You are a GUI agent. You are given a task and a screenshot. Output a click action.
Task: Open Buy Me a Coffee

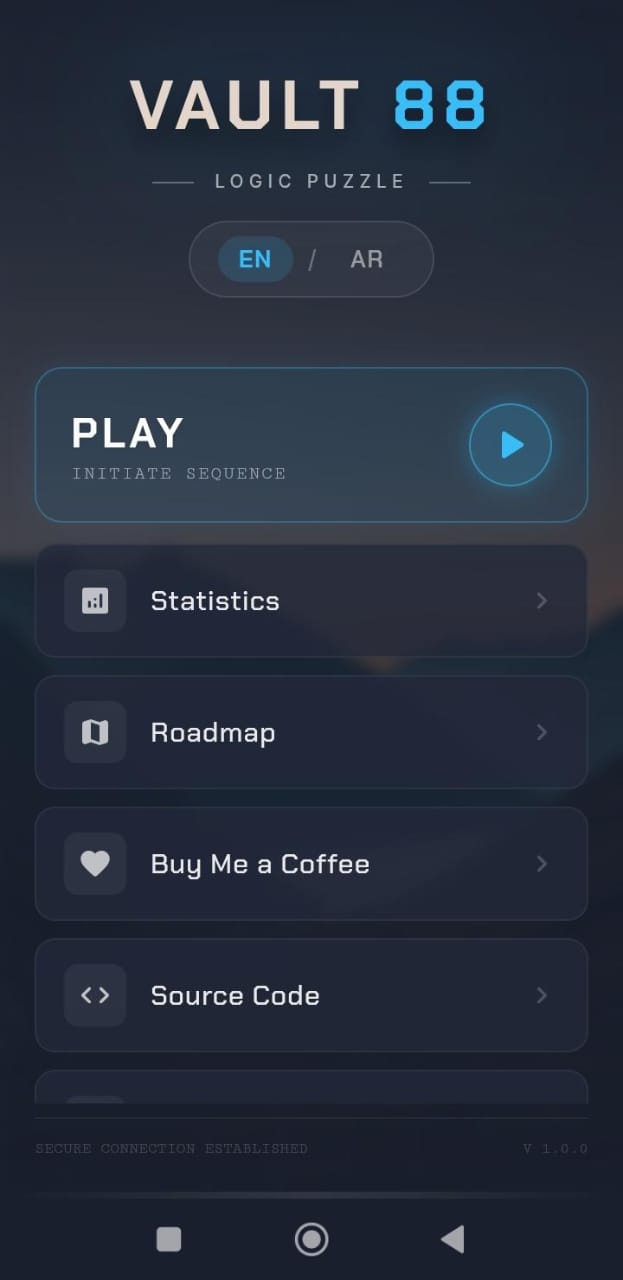coord(311,864)
